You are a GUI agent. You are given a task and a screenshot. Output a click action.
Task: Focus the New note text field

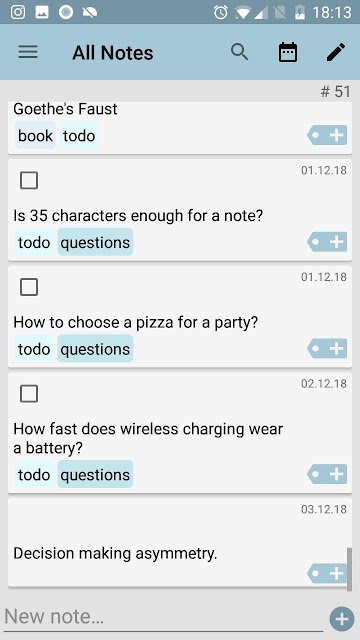pyautogui.click(x=163, y=616)
